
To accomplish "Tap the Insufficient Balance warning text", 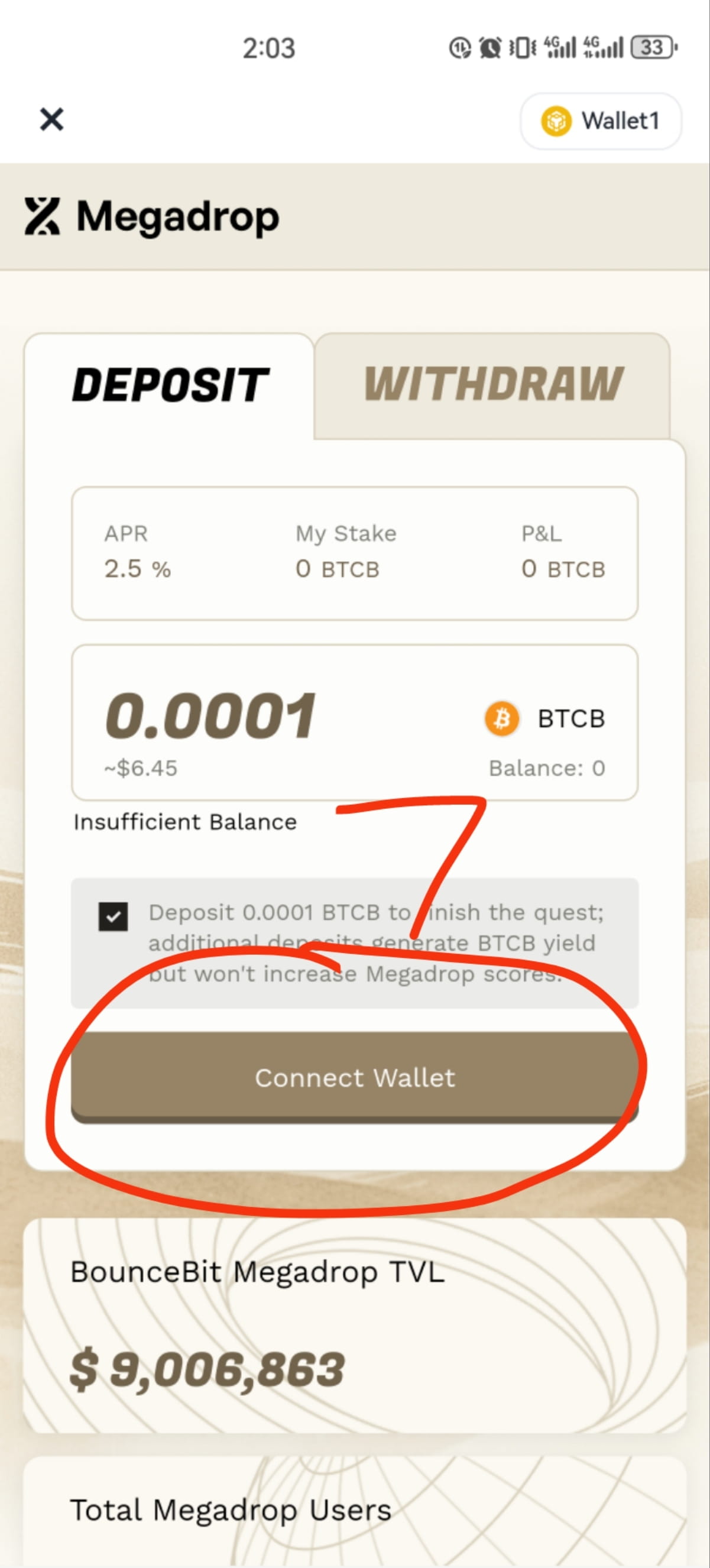I will tap(184, 821).
